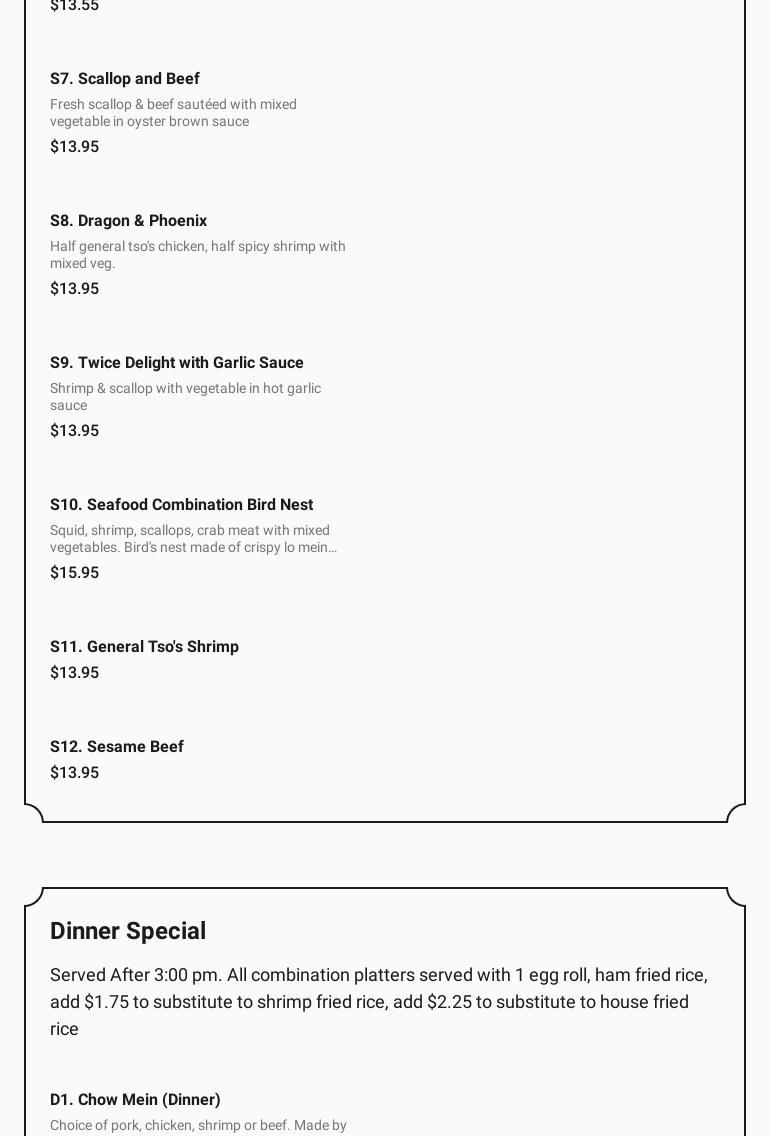Open S7. Scallop and Beef item
770x1136 pixels.
click(125, 79)
